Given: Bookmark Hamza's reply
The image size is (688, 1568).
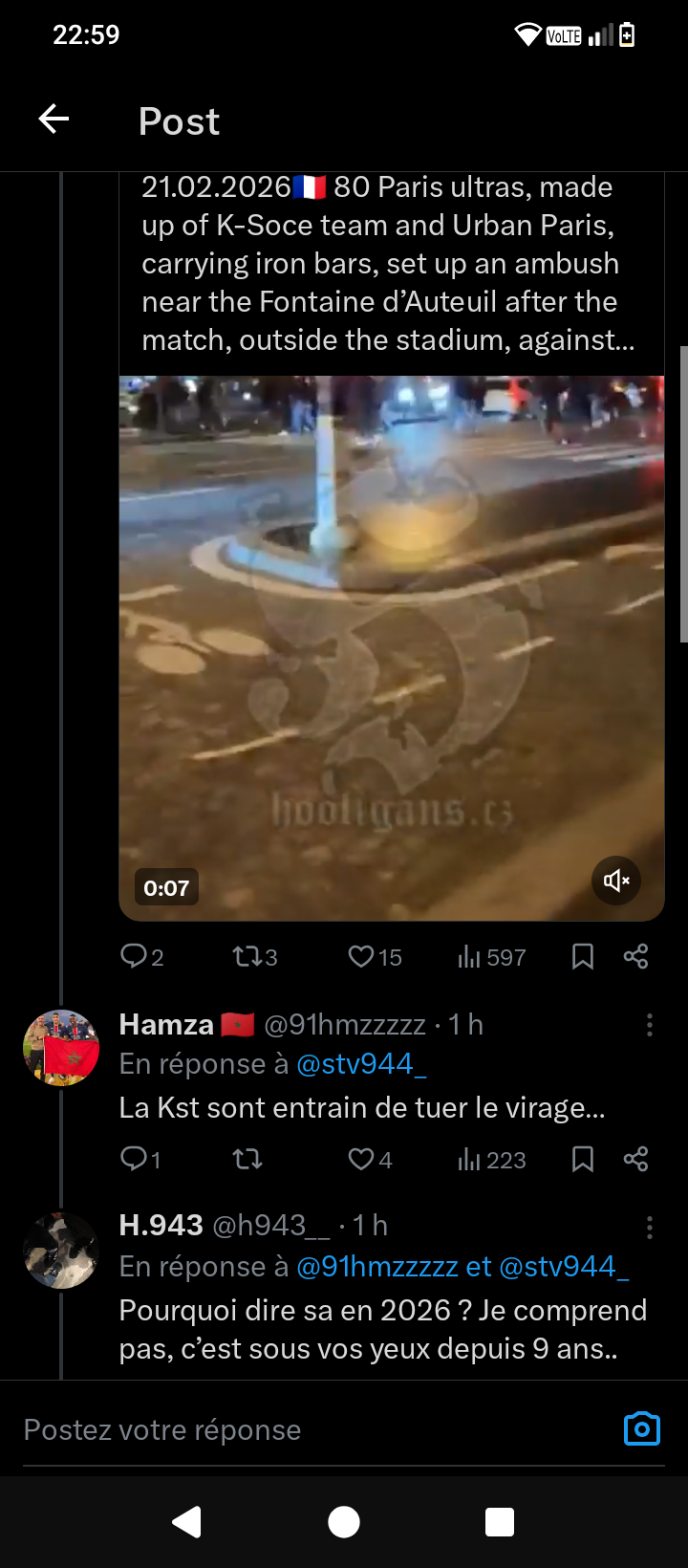Looking at the screenshot, I should coord(583,1159).
